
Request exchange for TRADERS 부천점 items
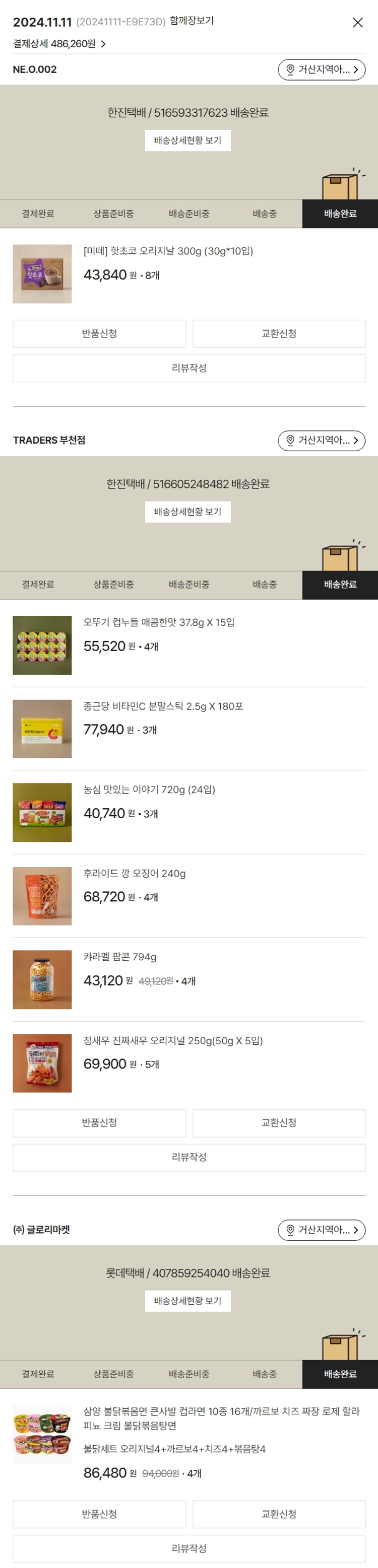coord(279,1123)
